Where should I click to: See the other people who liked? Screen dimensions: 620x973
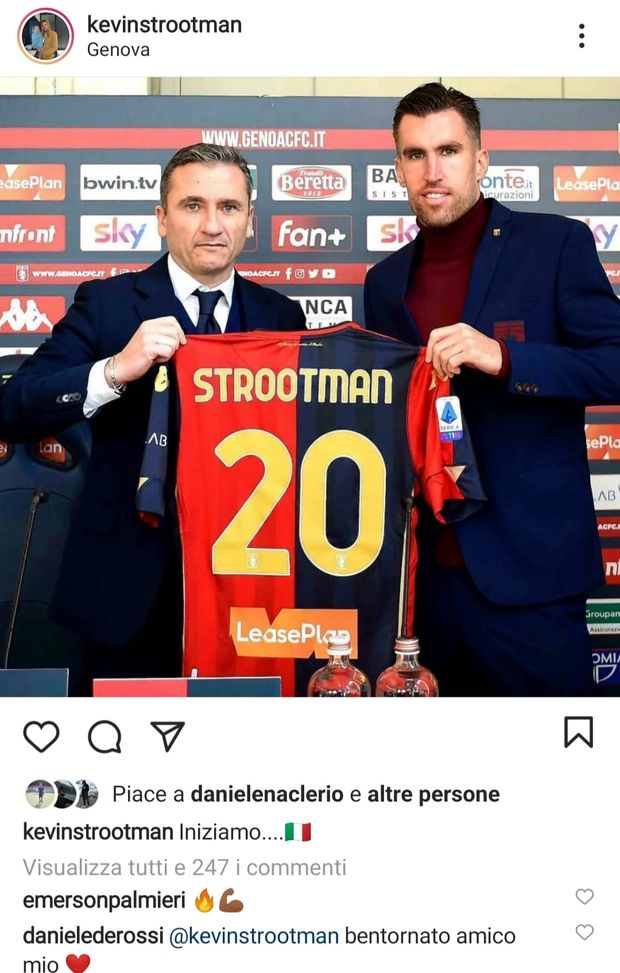click(433, 794)
